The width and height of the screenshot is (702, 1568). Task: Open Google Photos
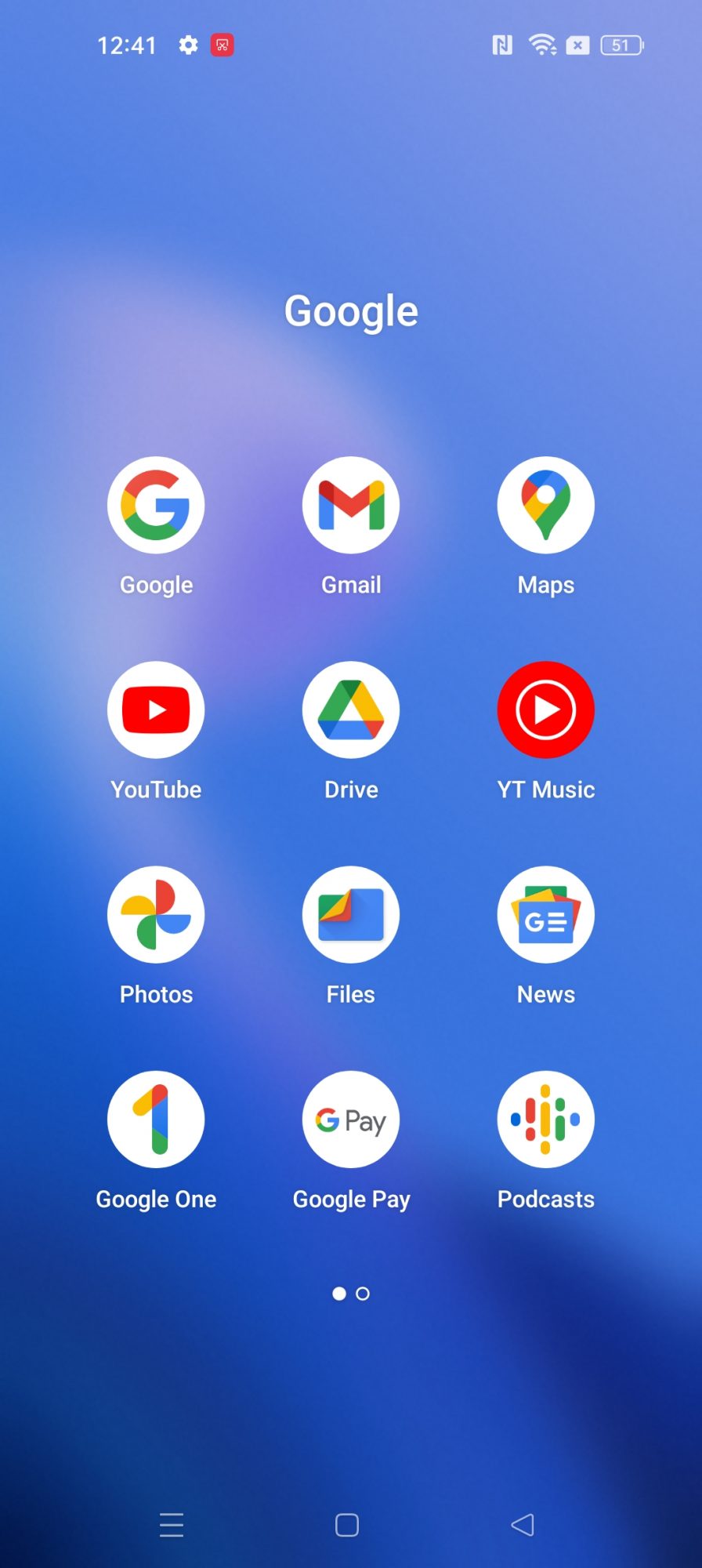(156, 915)
